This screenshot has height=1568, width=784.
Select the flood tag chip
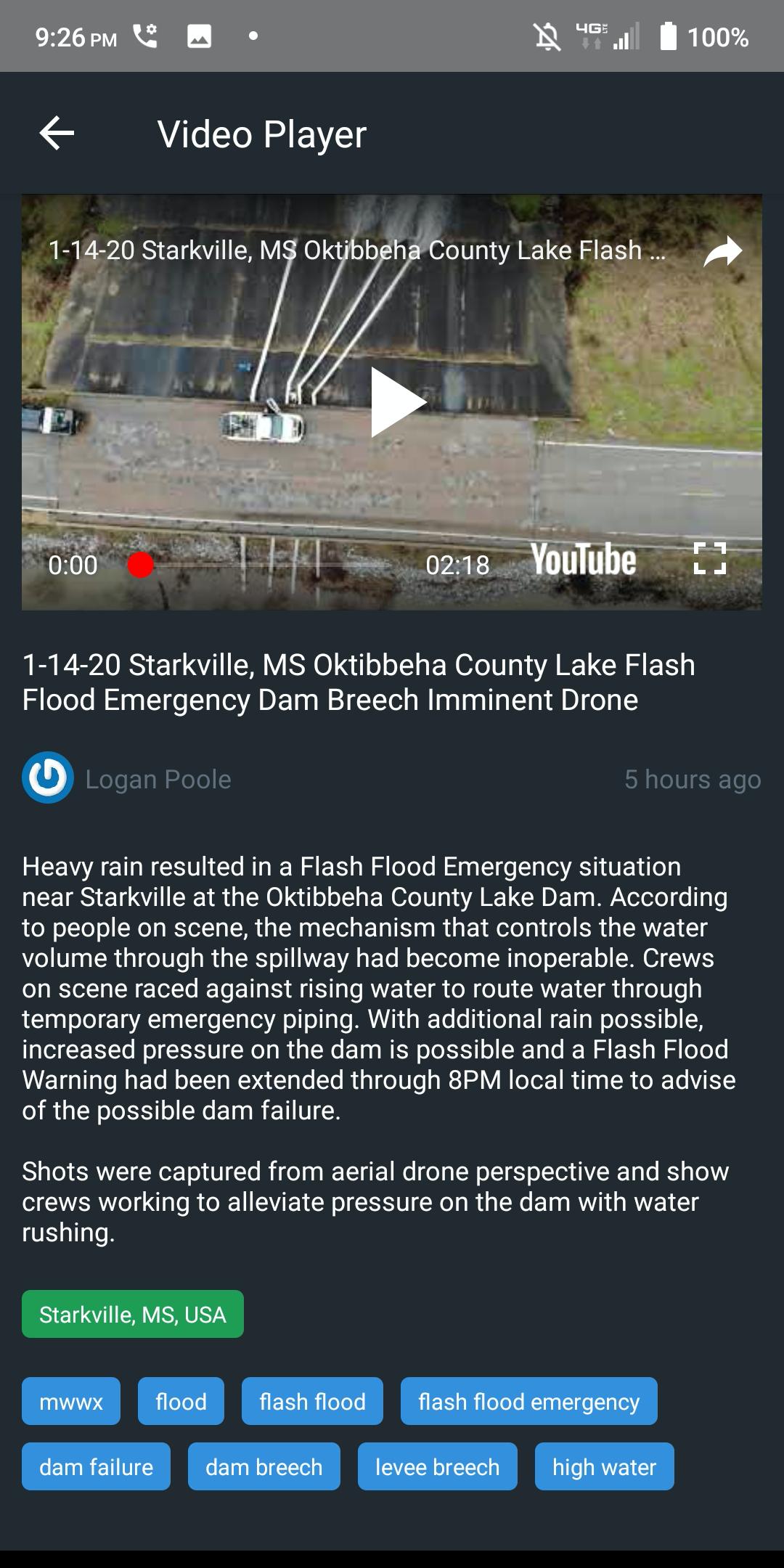pyautogui.click(x=181, y=1401)
